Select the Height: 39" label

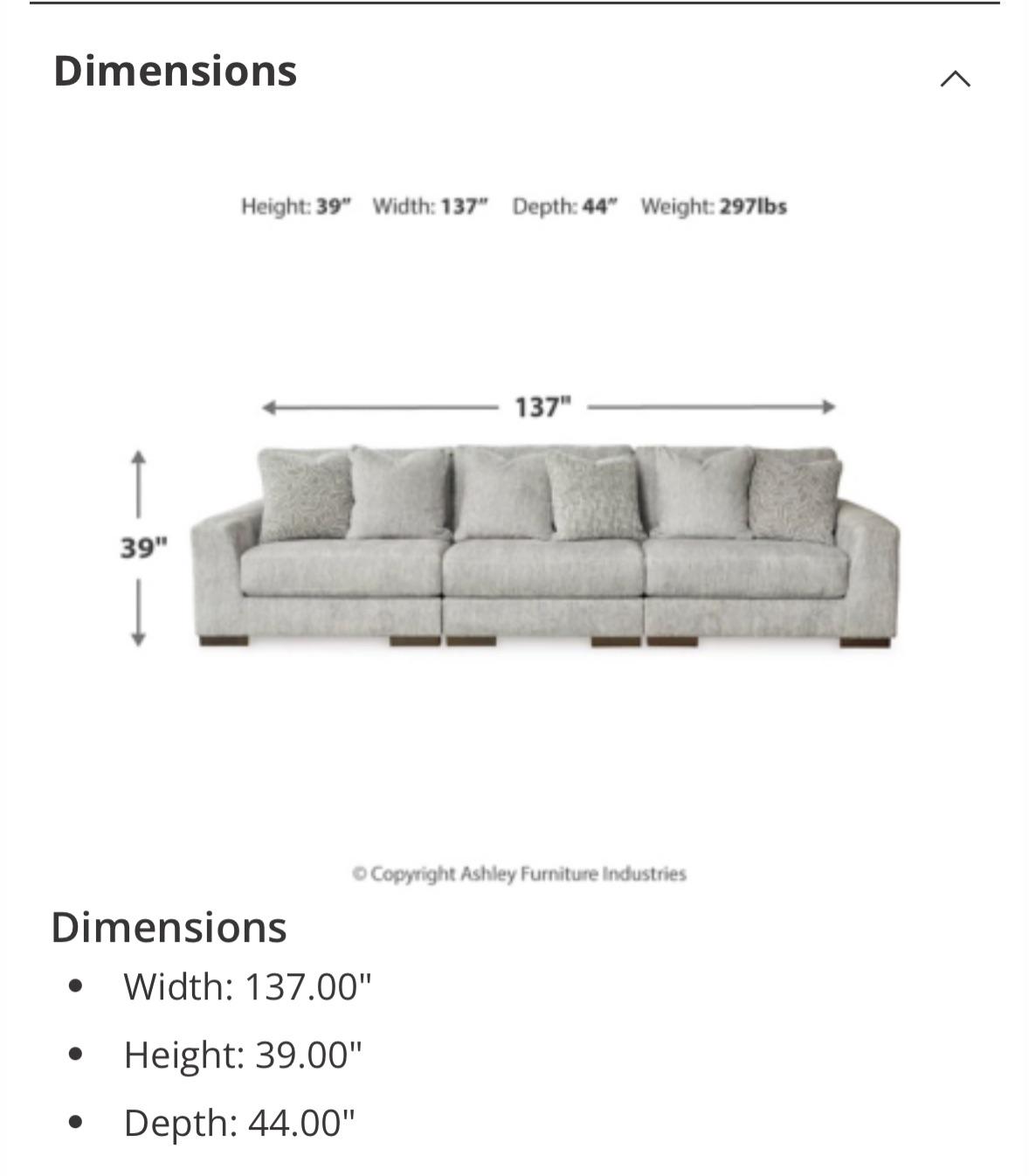[x=296, y=207]
